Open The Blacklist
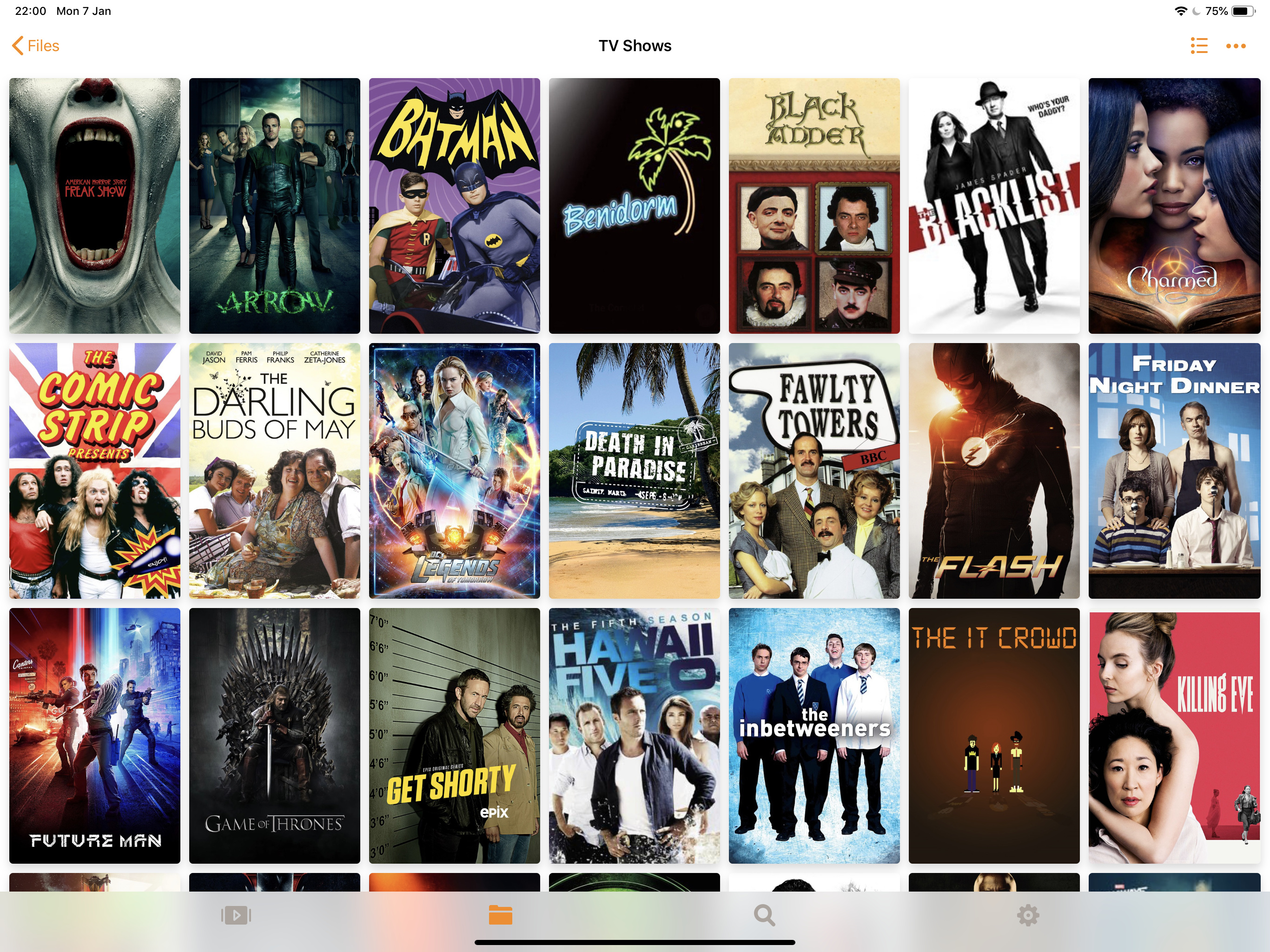Screen dimensions: 1270x952 (994, 205)
